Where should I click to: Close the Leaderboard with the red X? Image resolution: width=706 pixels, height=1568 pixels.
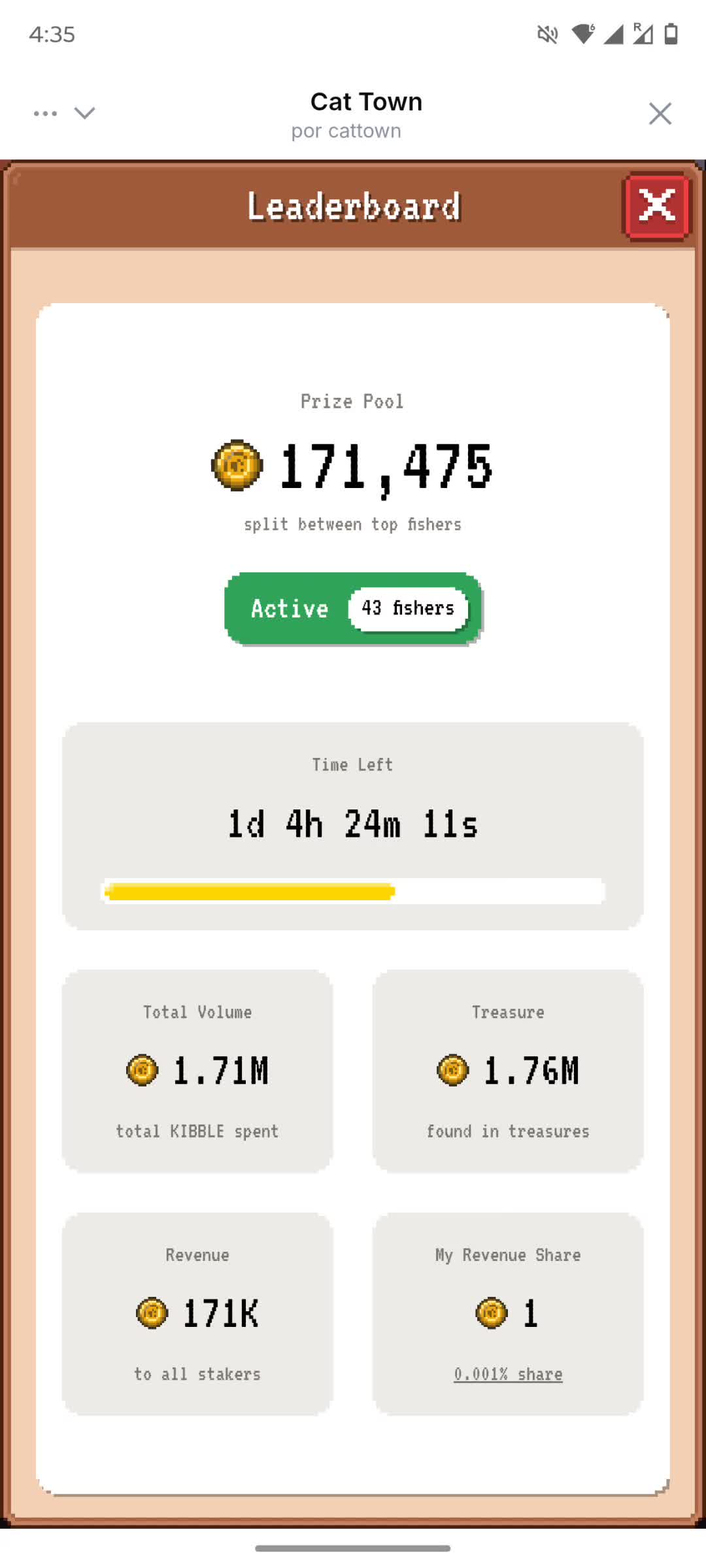point(656,206)
